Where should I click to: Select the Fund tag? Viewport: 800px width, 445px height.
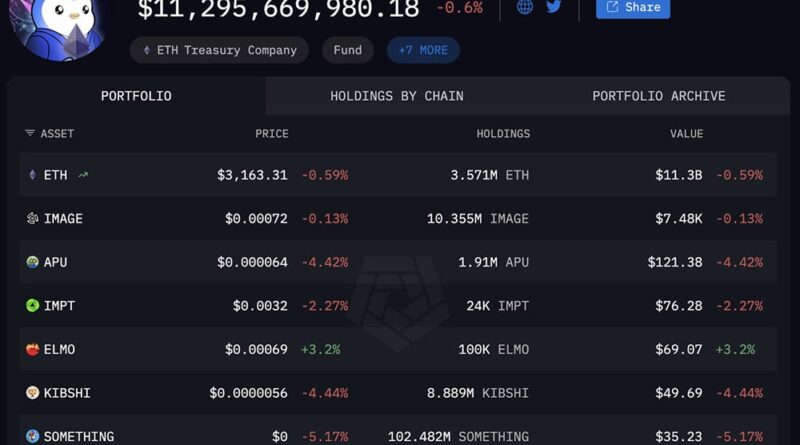pos(347,50)
